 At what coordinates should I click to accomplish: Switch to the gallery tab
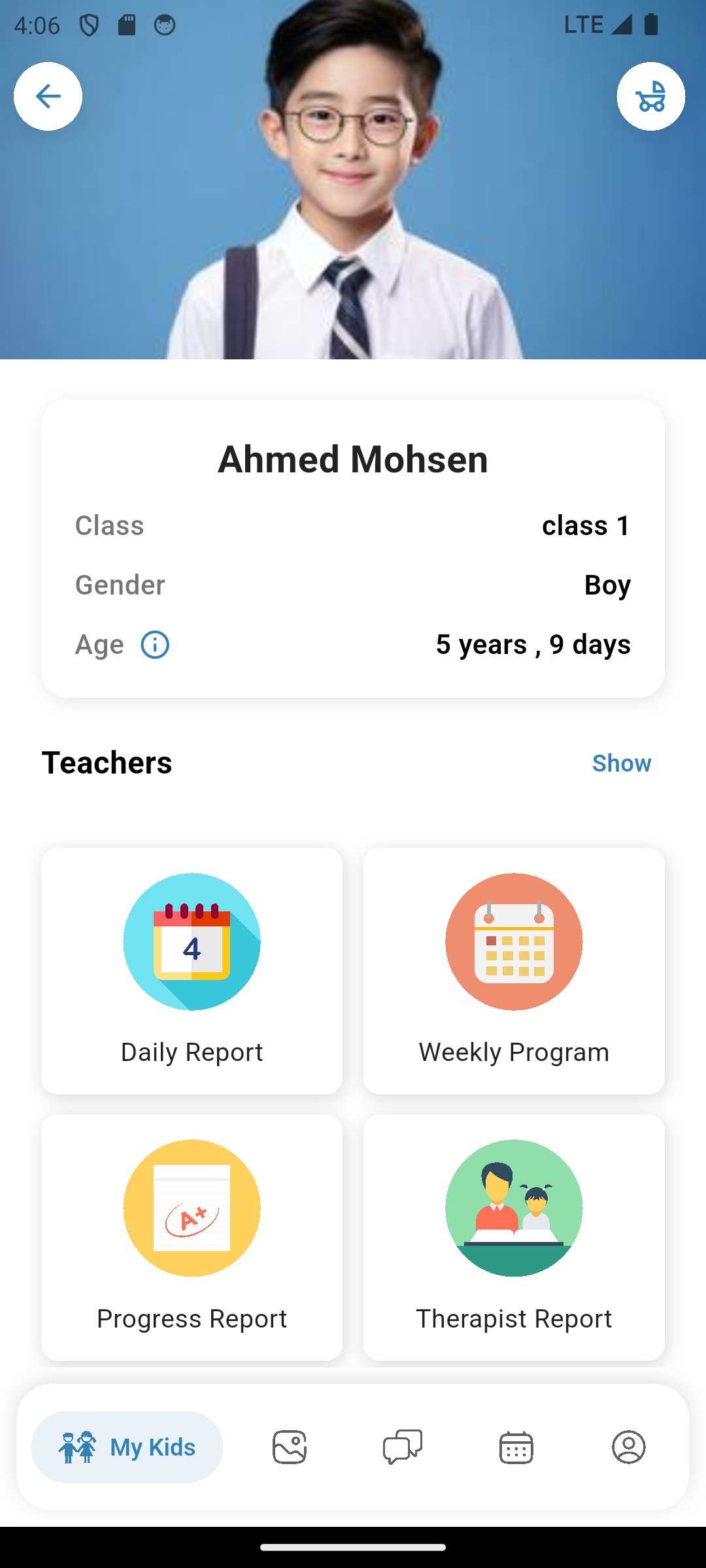(x=290, y=1446)
